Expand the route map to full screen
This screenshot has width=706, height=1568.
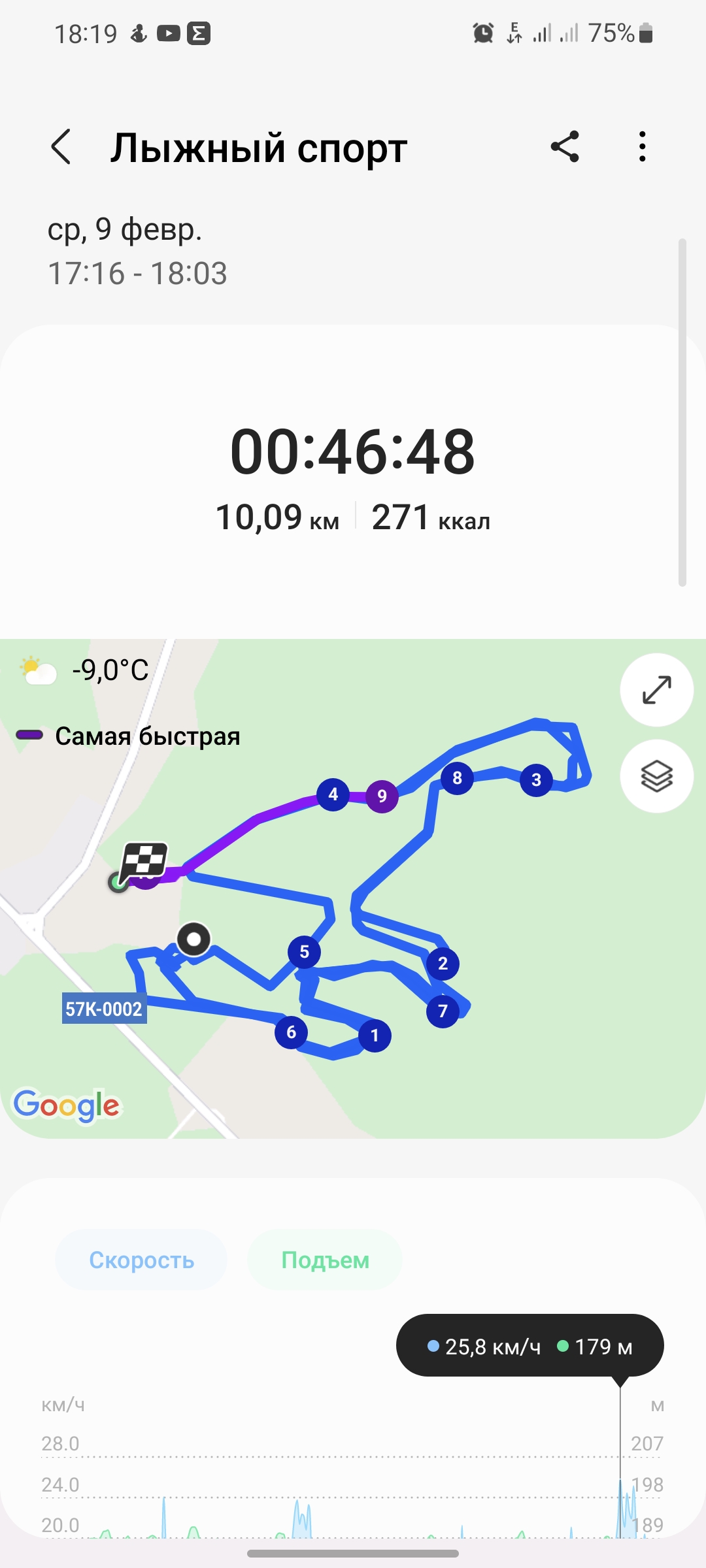coord(656,690)
